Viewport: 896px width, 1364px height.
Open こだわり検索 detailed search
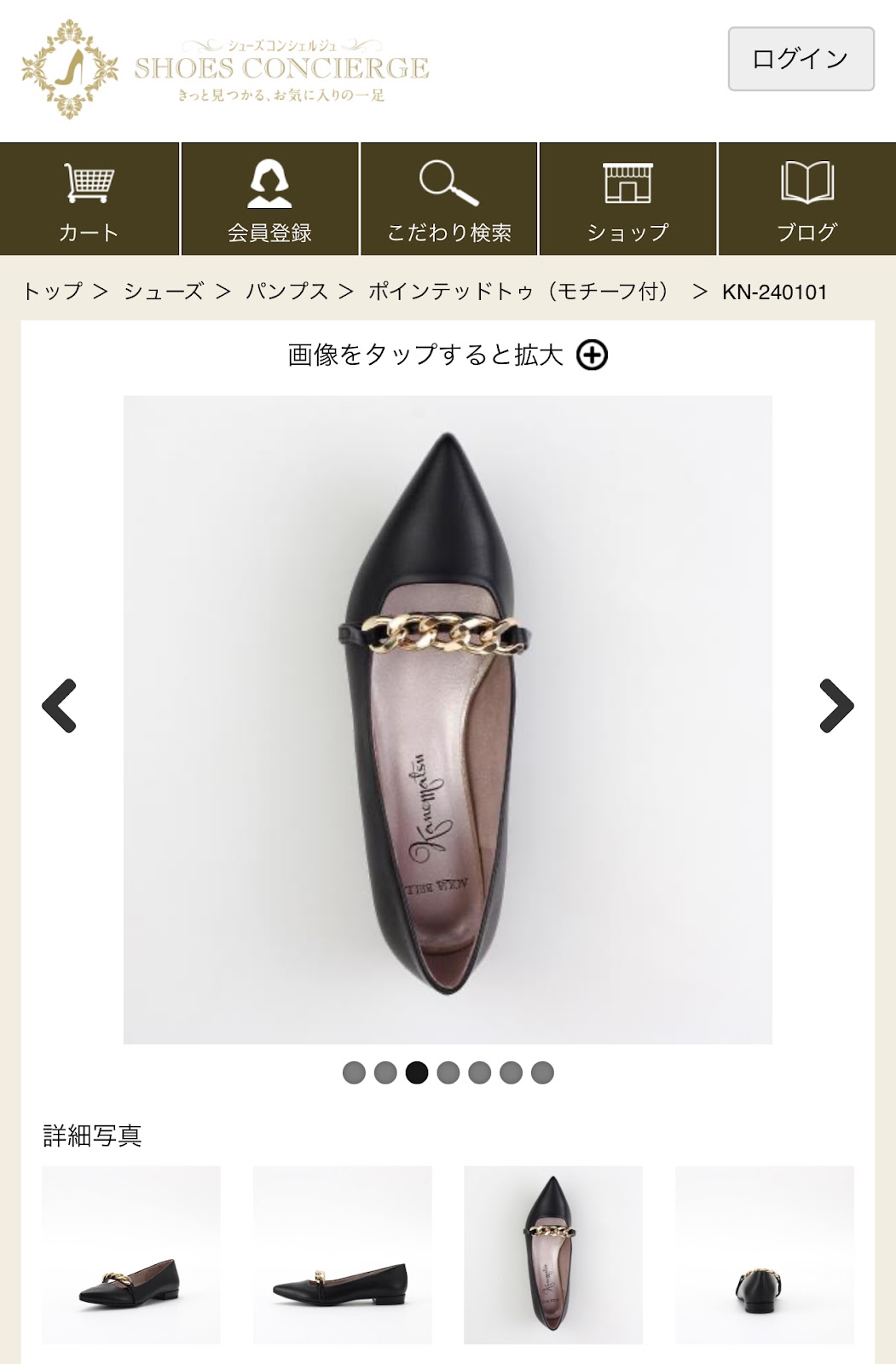[448, 199]
